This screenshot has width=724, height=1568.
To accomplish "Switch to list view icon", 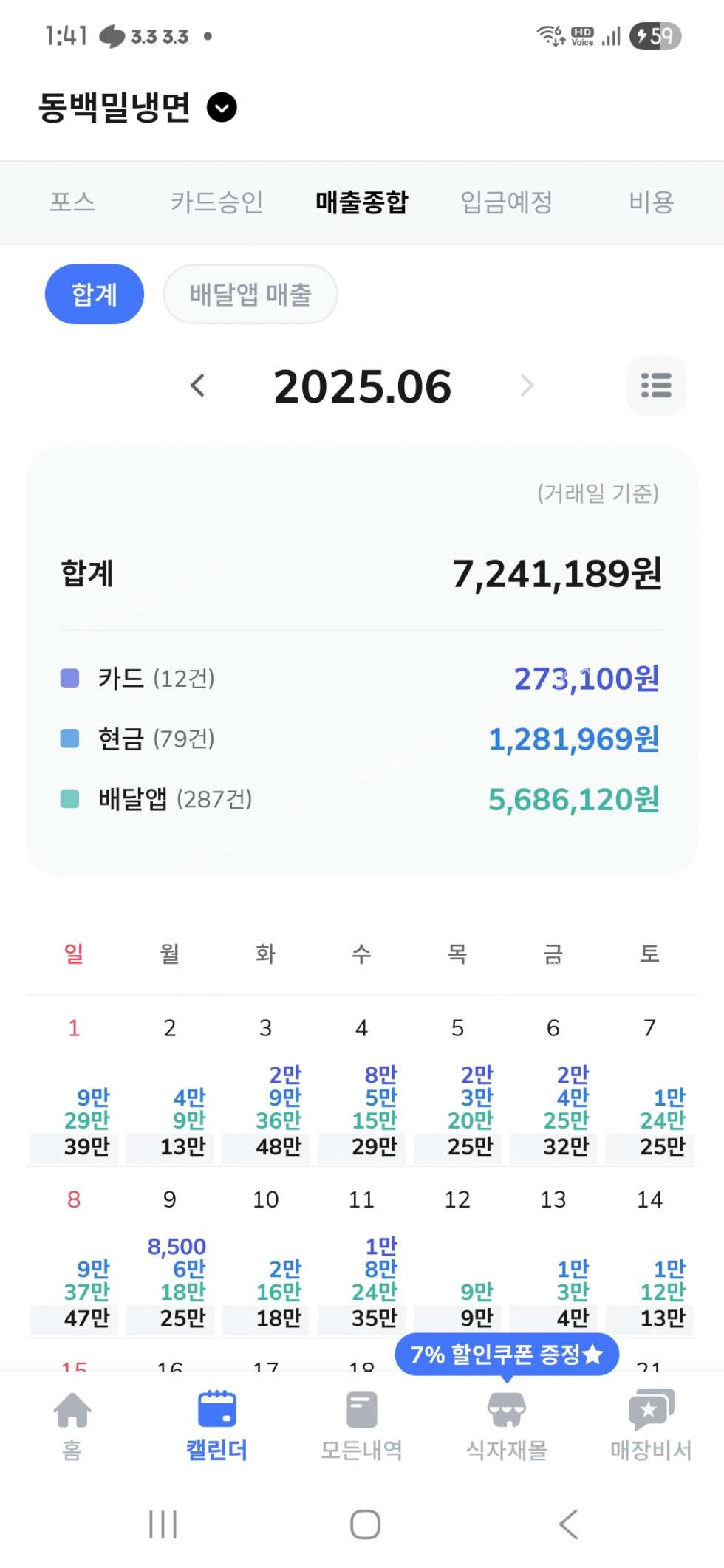I will pyautogui.click(x=656, y=386).
